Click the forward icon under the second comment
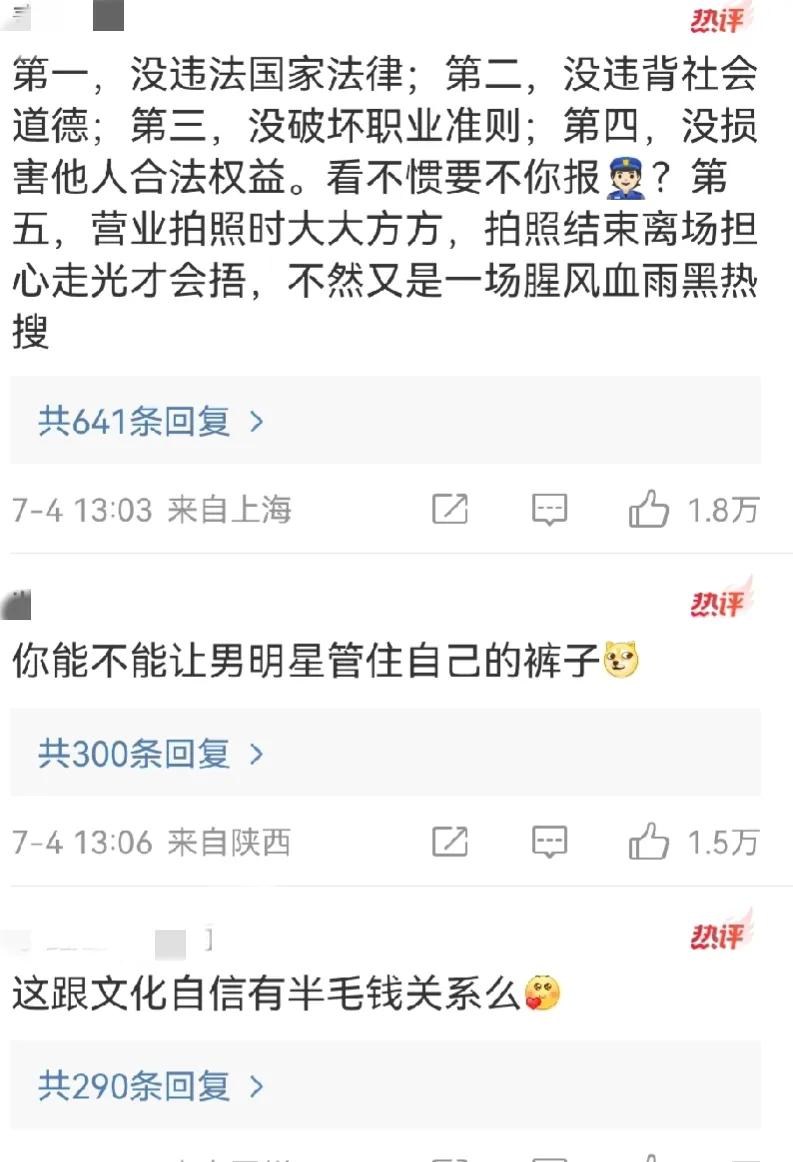 pyautogui.click(x=450, y=842)
